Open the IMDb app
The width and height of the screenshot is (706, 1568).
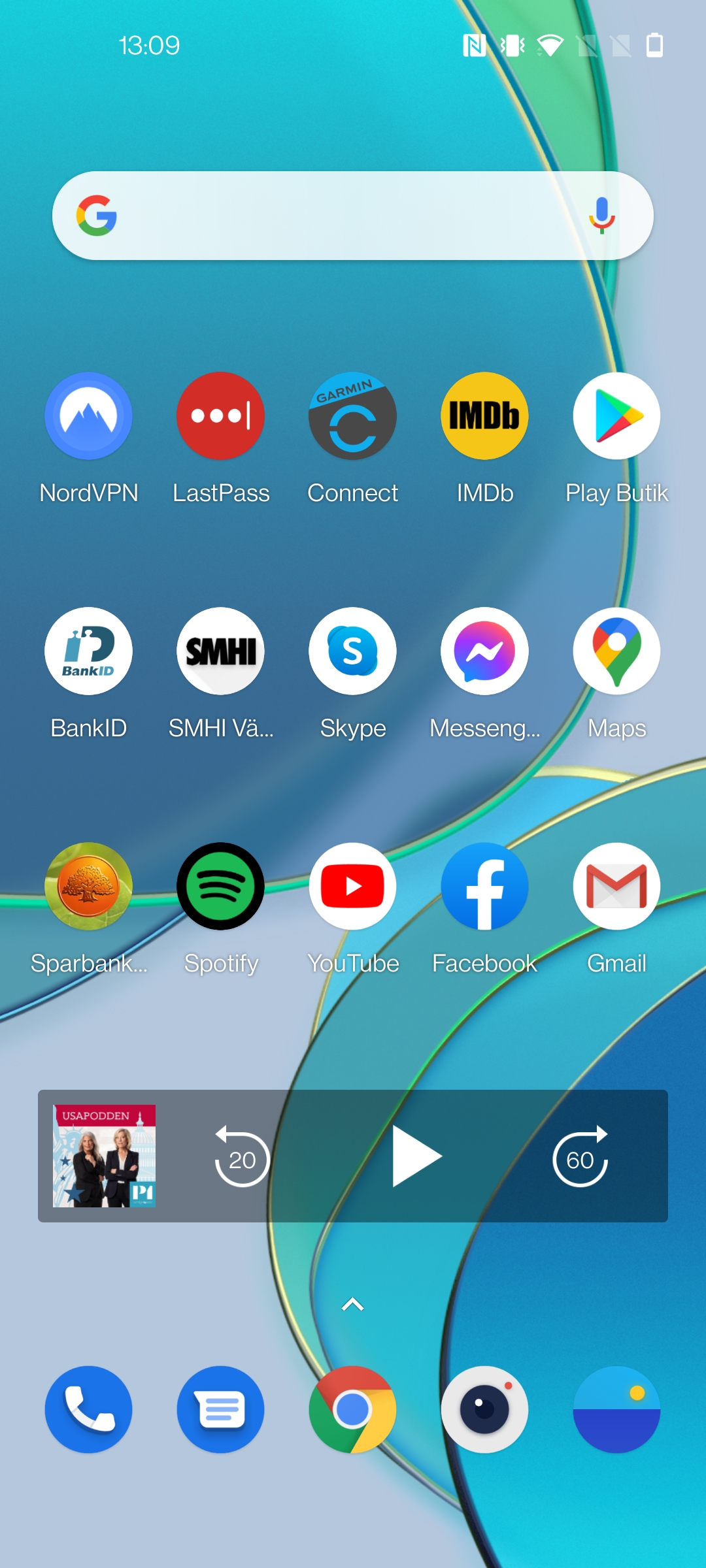[484, 416]
